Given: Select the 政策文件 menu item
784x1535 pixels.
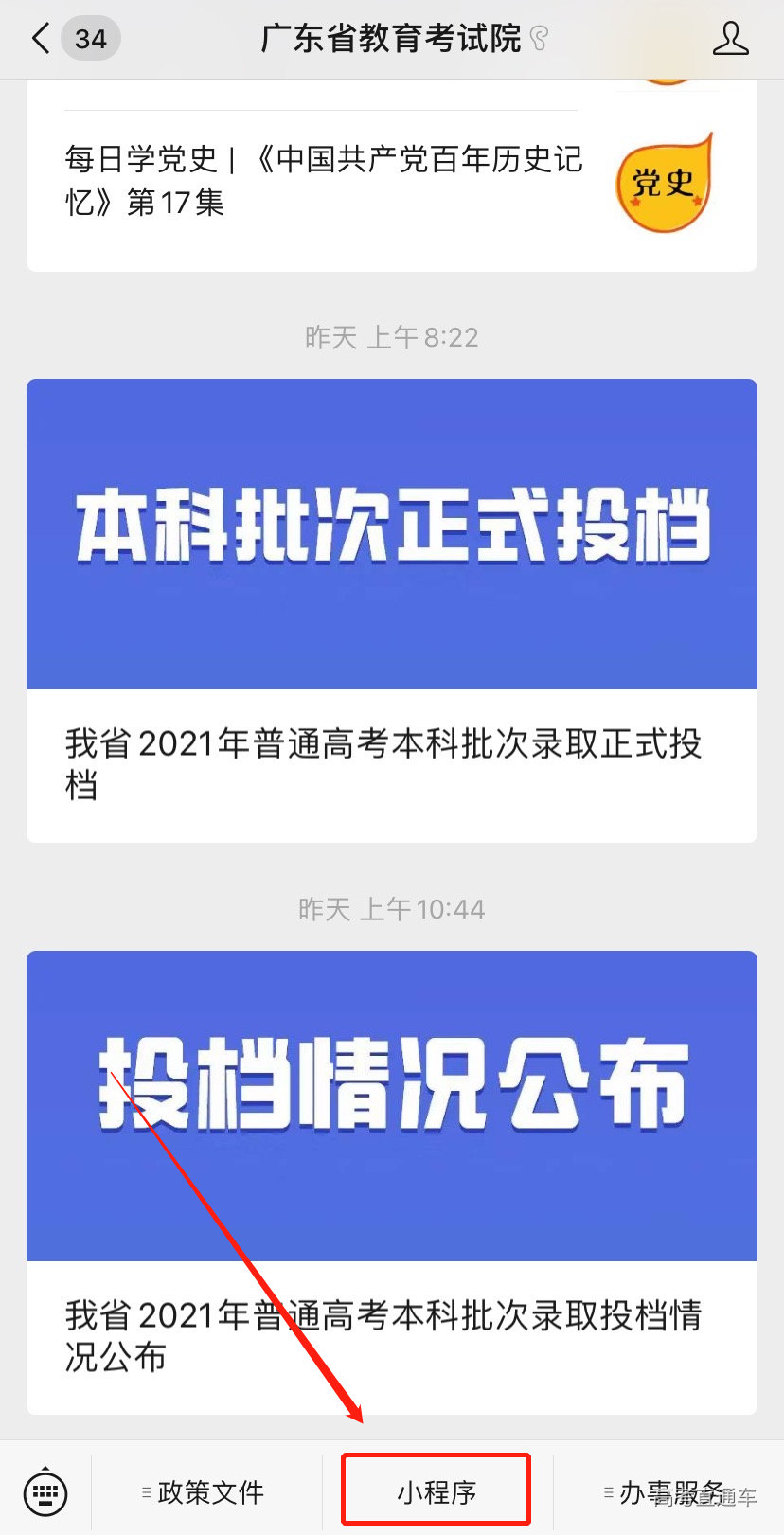Looking at the screenshot, I should tap(210, 1490).
